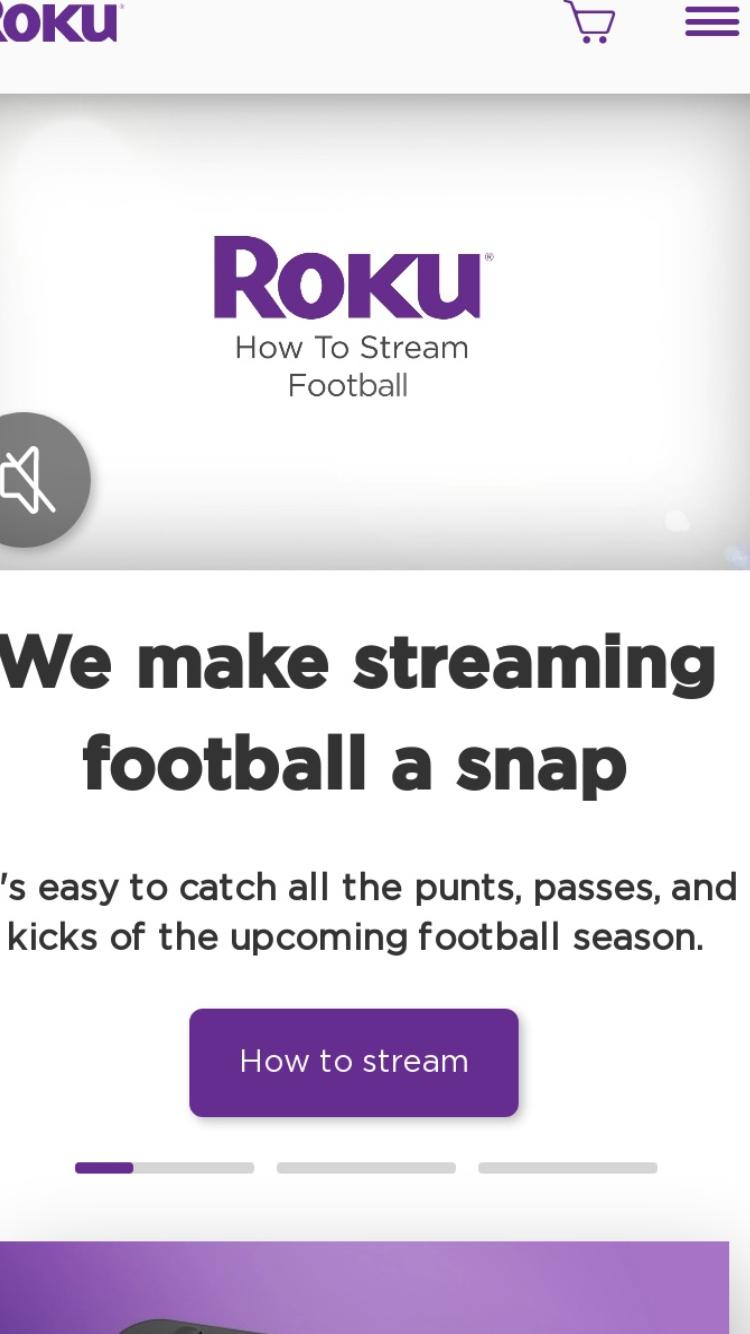Select the first carousel slide indicator
This screenshot has height=1334, width=750.
click(164, 1167)
